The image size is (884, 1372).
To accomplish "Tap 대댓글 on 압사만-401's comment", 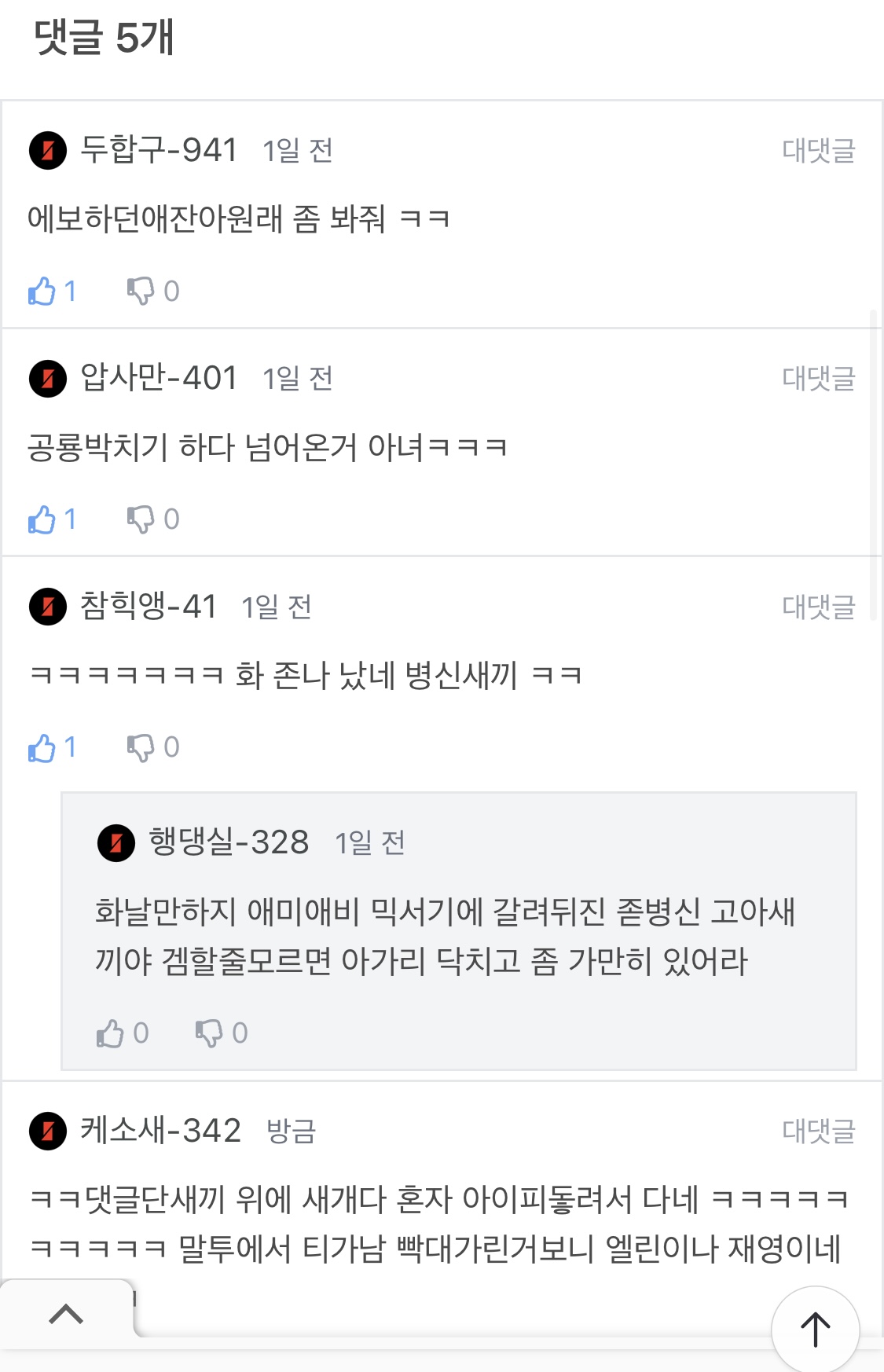I will click(x=818, y=378).
